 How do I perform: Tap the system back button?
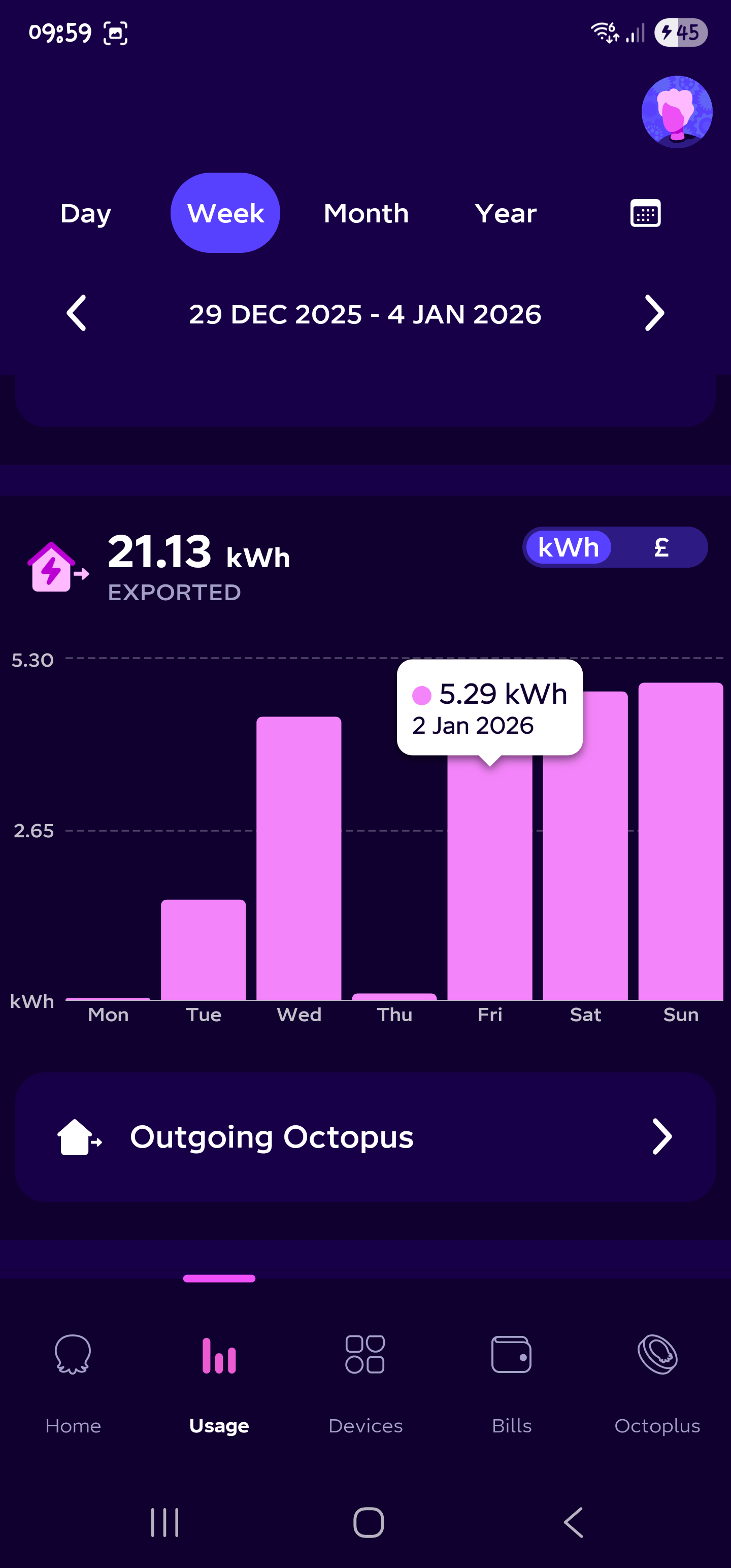point(573,1523)
